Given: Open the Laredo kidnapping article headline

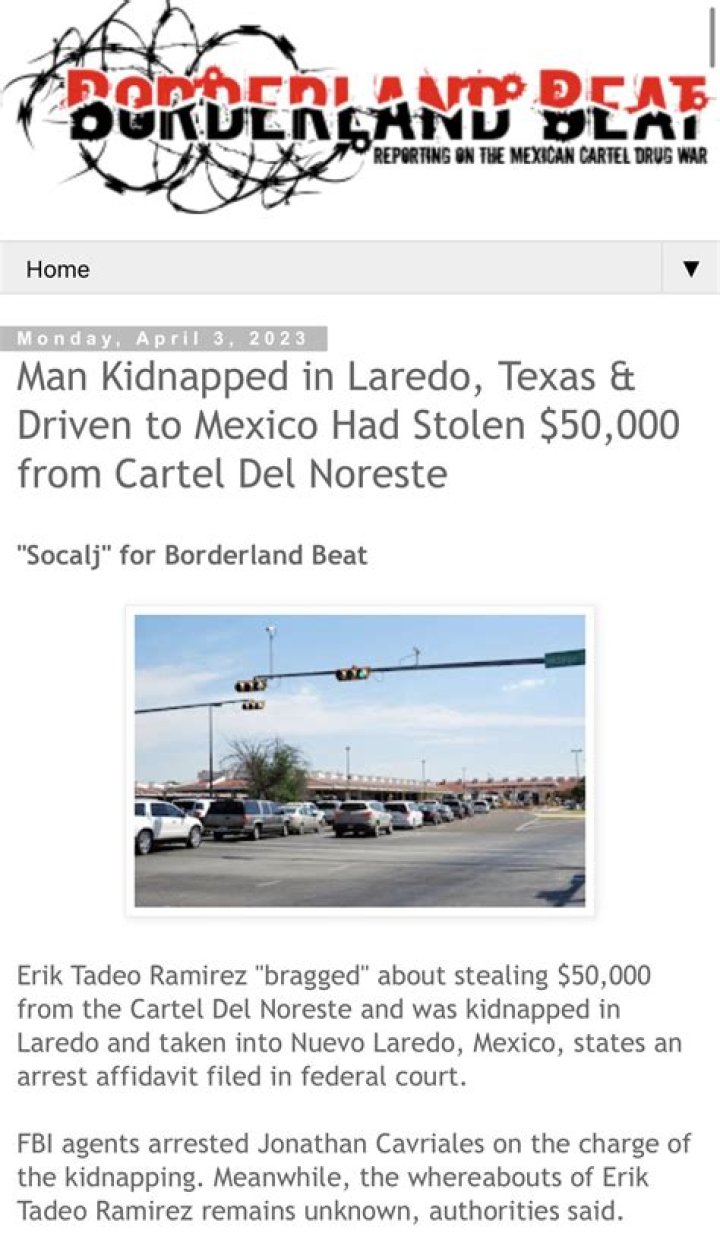Looking at the screenshot, I should (348, 425).
